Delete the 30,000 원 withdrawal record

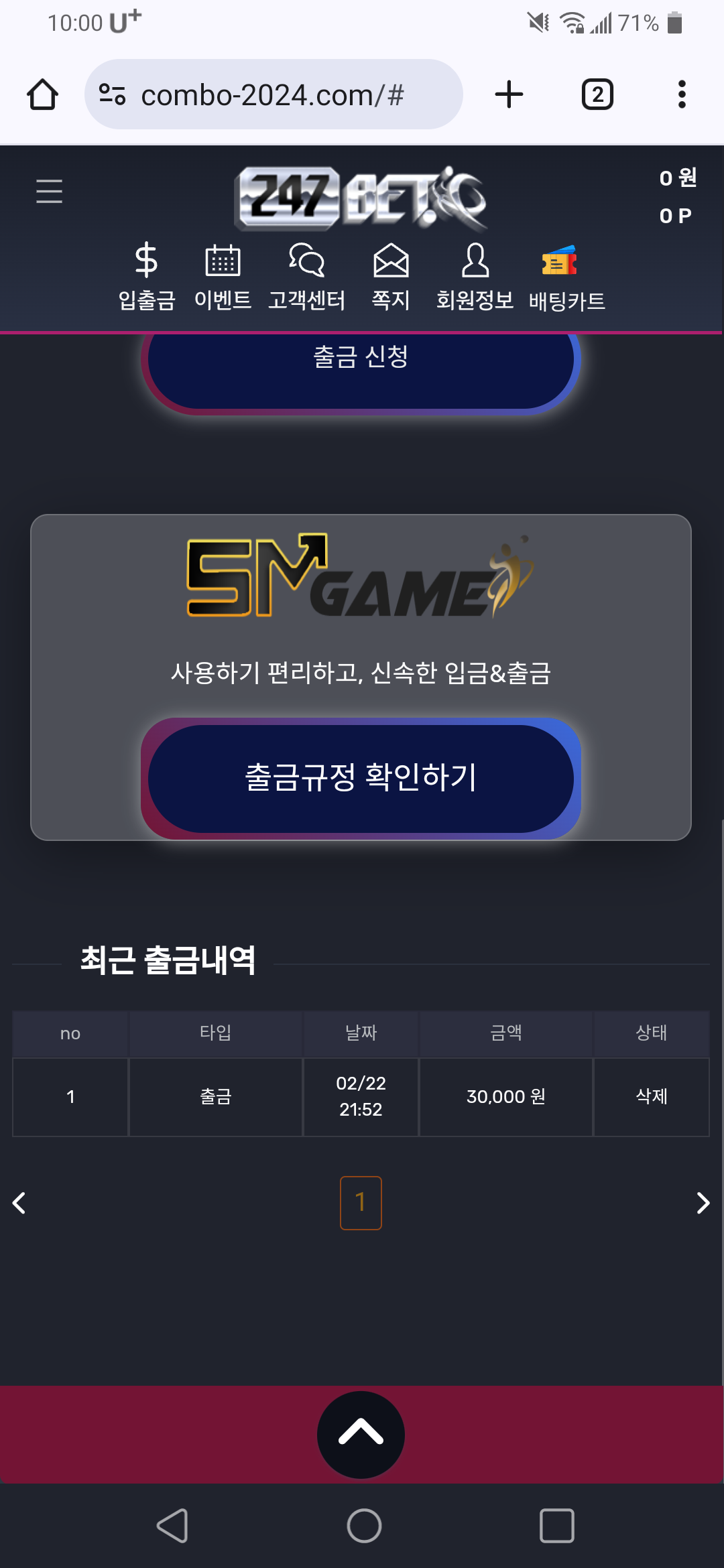coord(651,1097)
